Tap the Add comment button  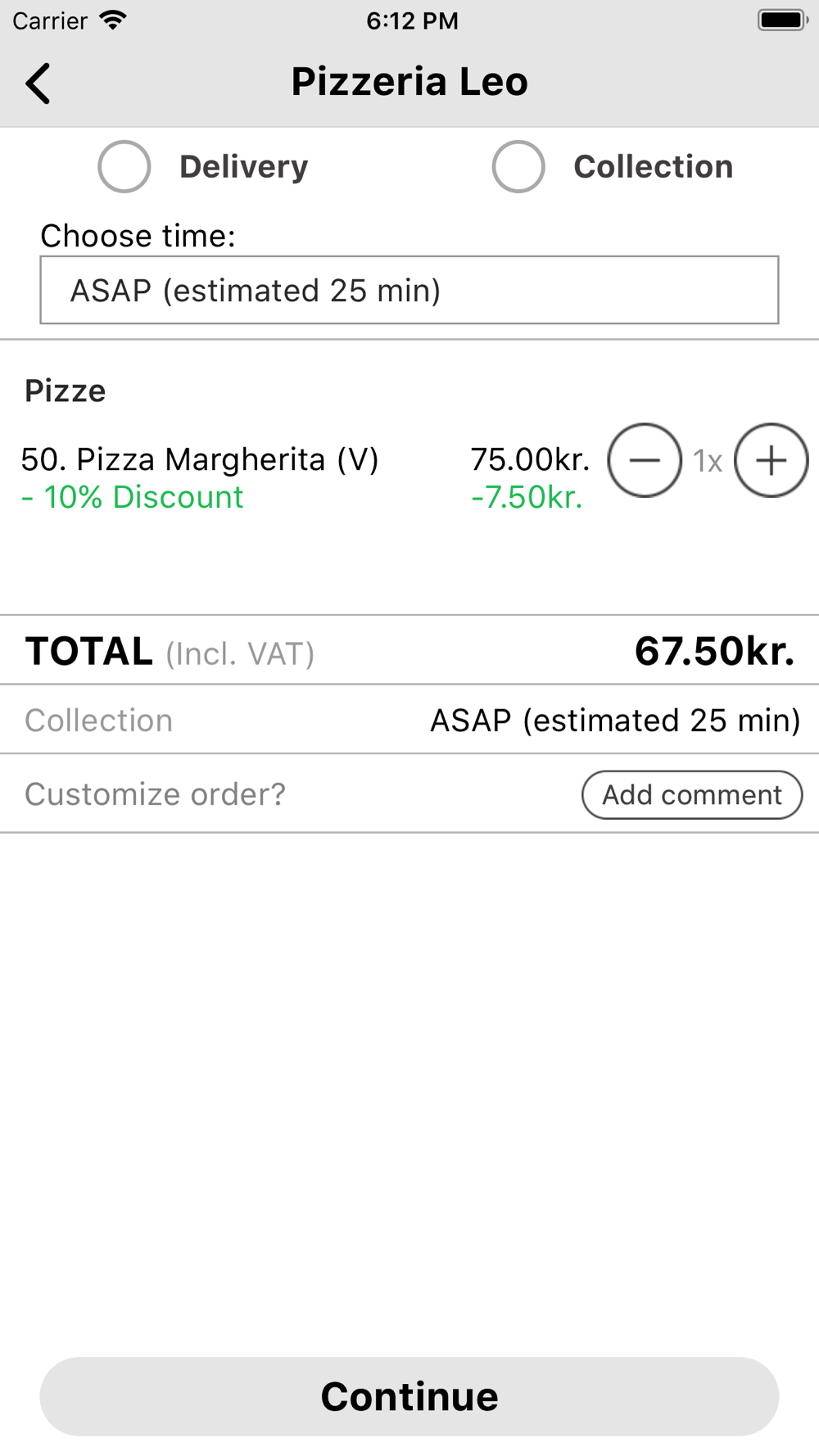(x=692, y=794)
